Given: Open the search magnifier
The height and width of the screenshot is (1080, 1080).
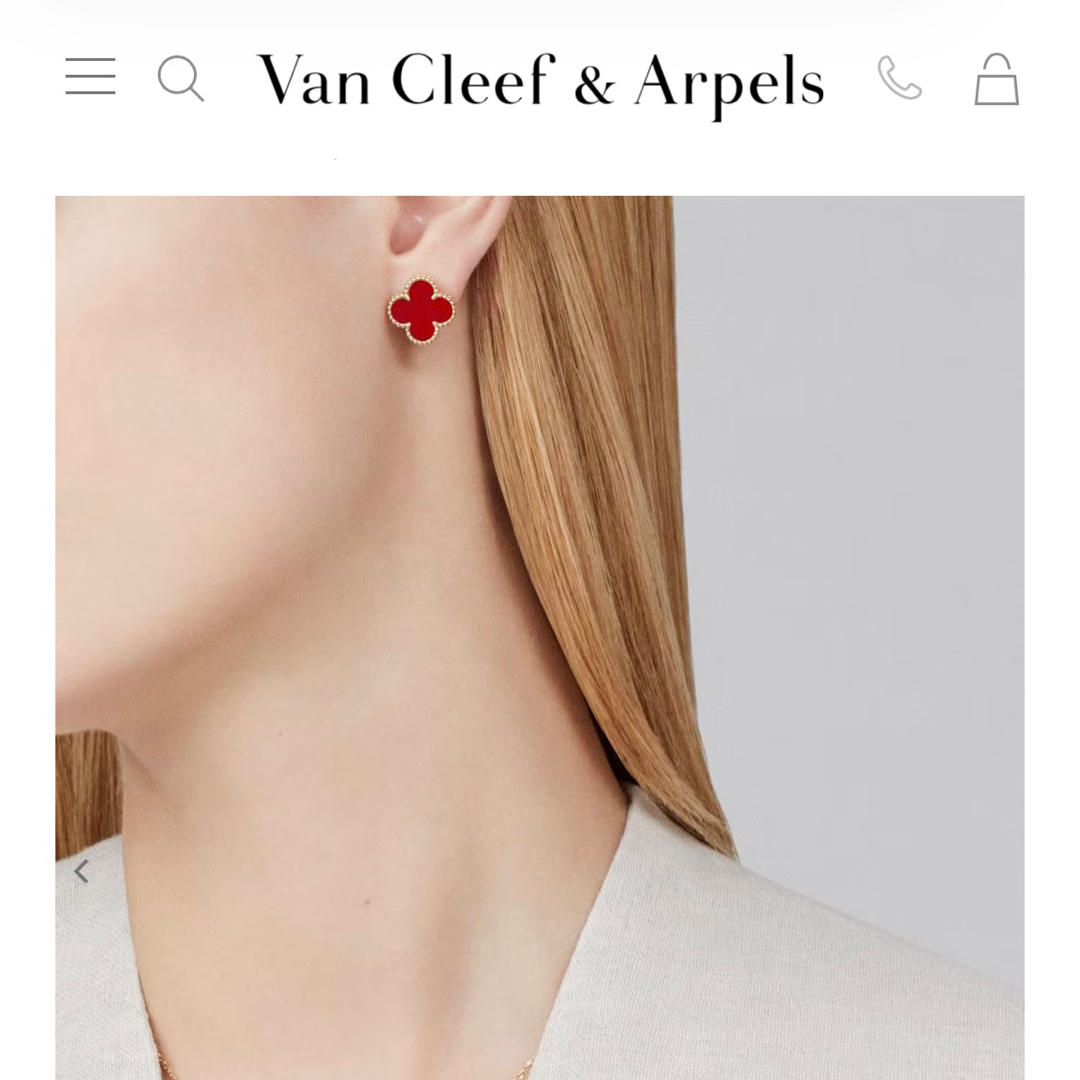Looking at the screenshot, I should 180,78.
